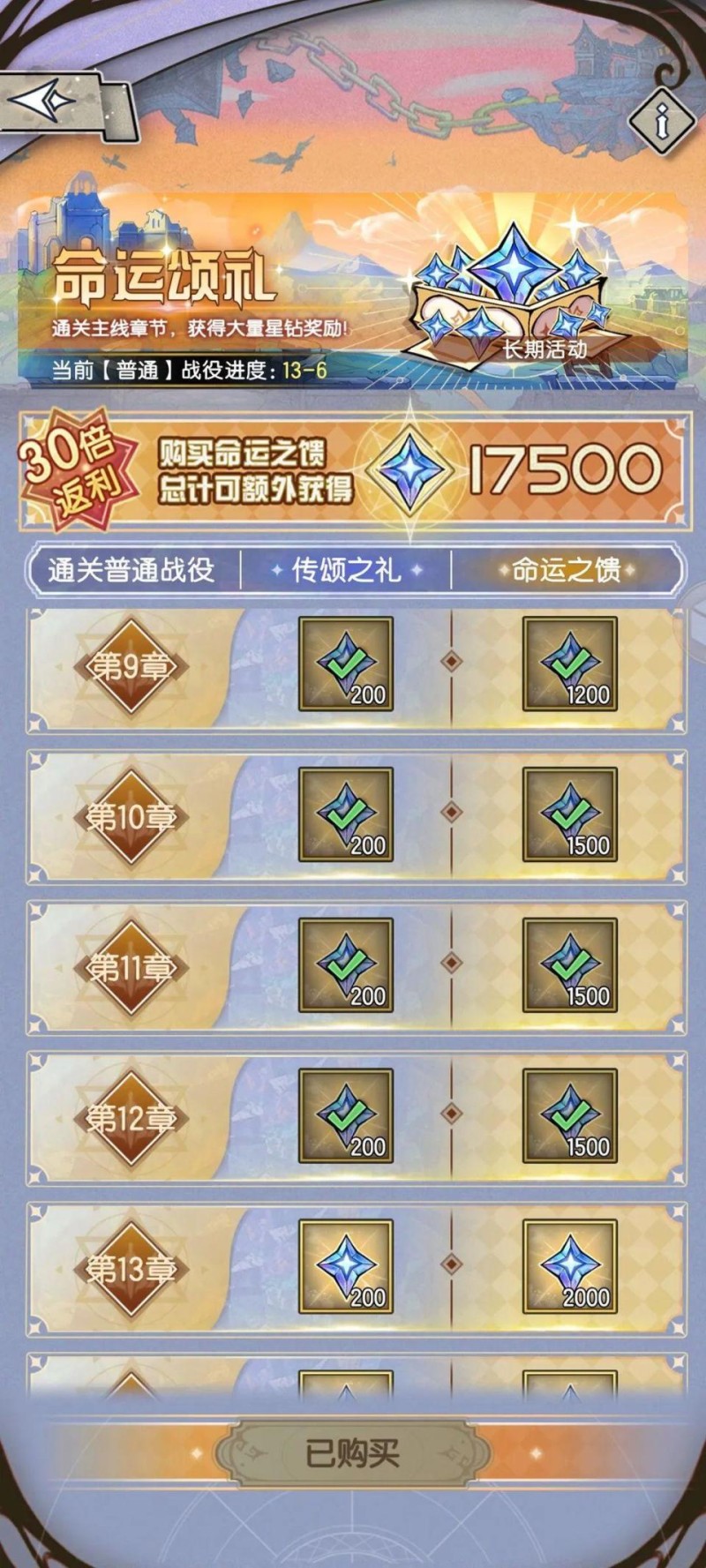The image size is (706, 1568).
Task: Open the info icon for event rules
Action: tap(661, 121)
